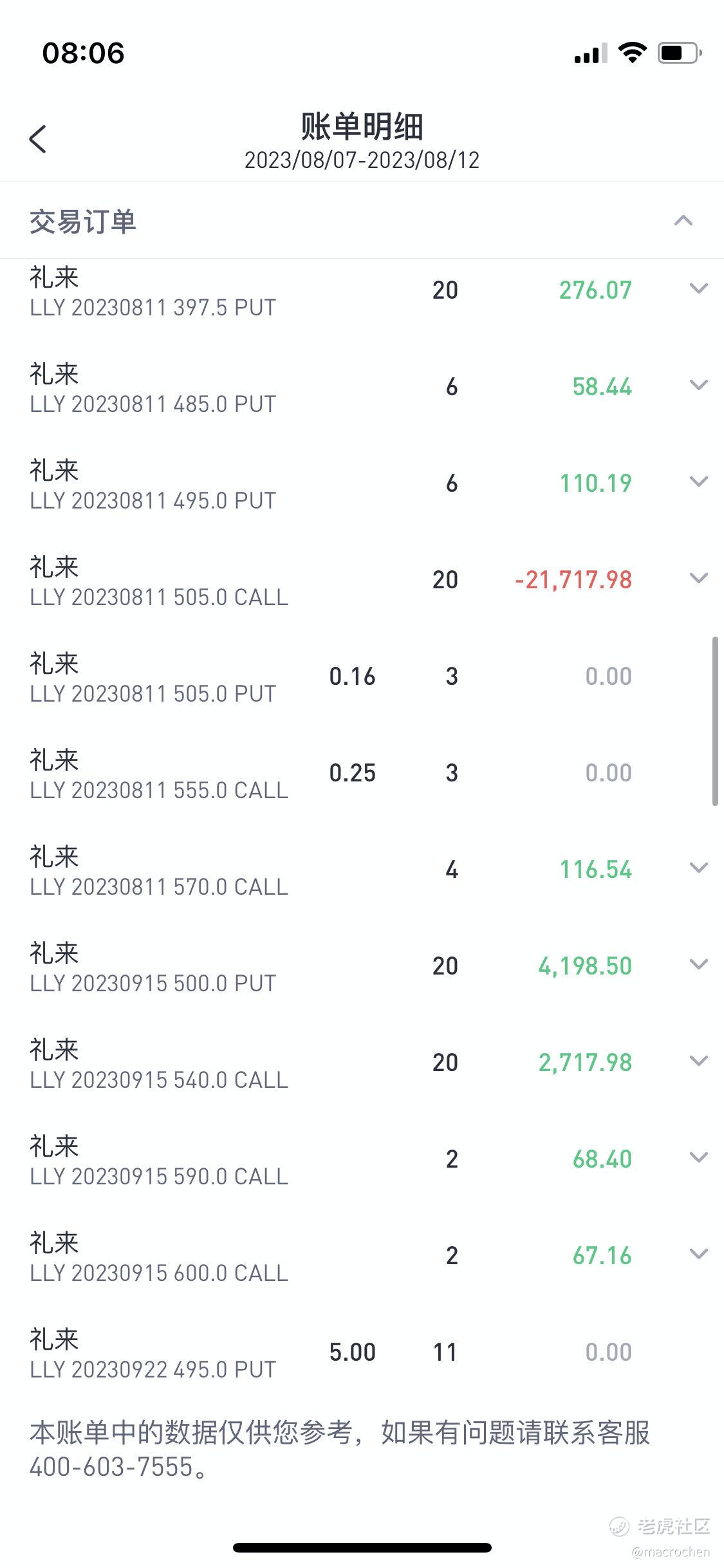Go back from the 账单明细 page
The width and height of the screenshot is (724, 1568).
(x=38, y=139)
